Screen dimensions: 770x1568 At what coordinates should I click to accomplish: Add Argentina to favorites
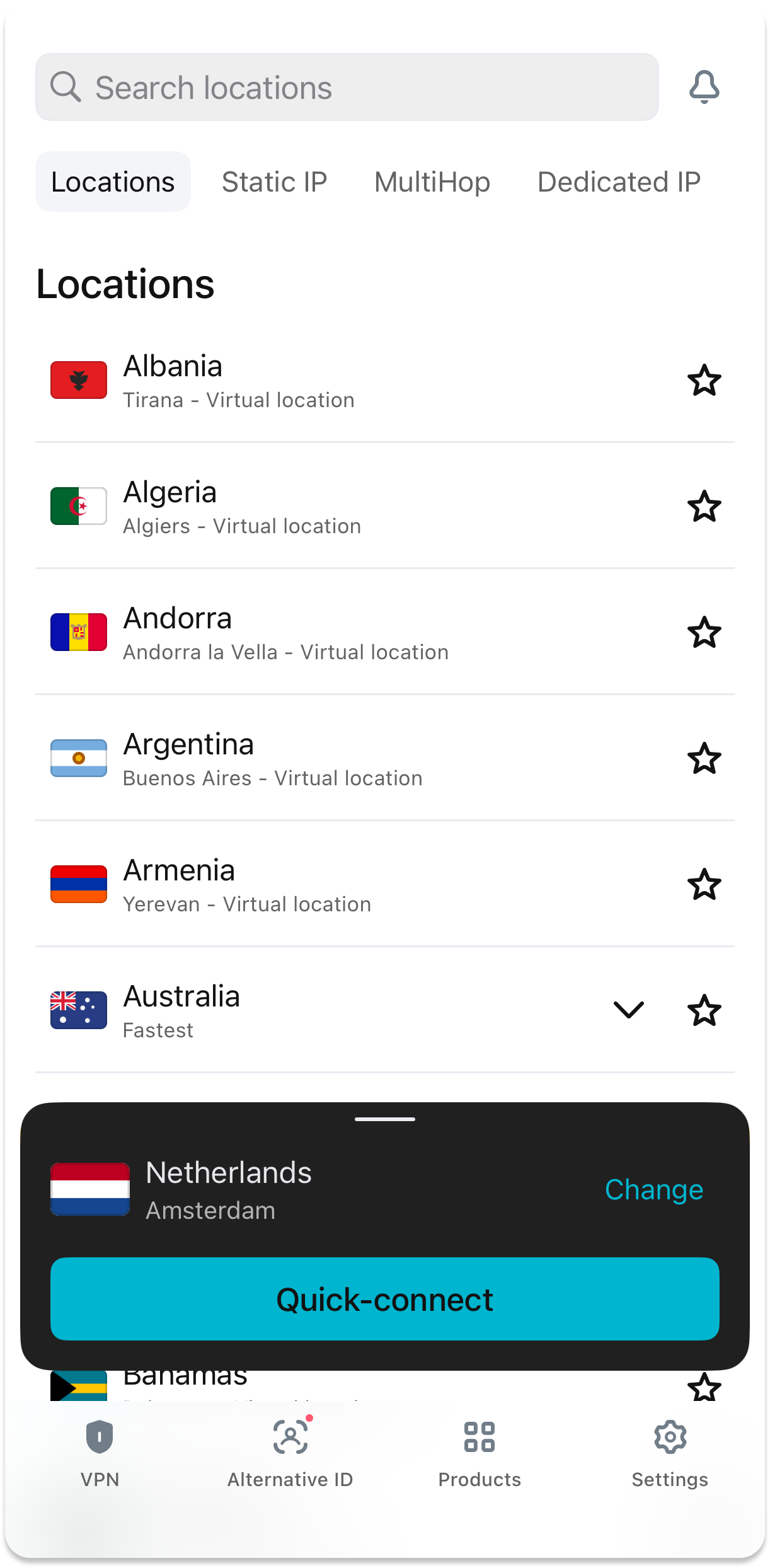click(x=704, y=759)
